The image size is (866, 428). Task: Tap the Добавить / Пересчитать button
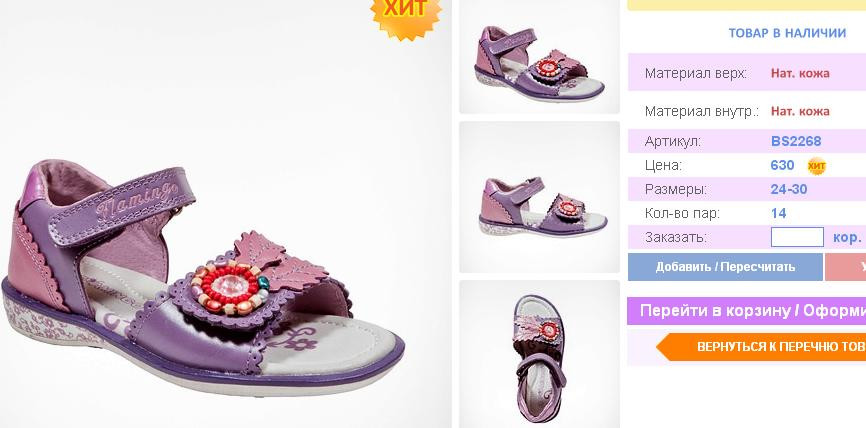point(725,267)
